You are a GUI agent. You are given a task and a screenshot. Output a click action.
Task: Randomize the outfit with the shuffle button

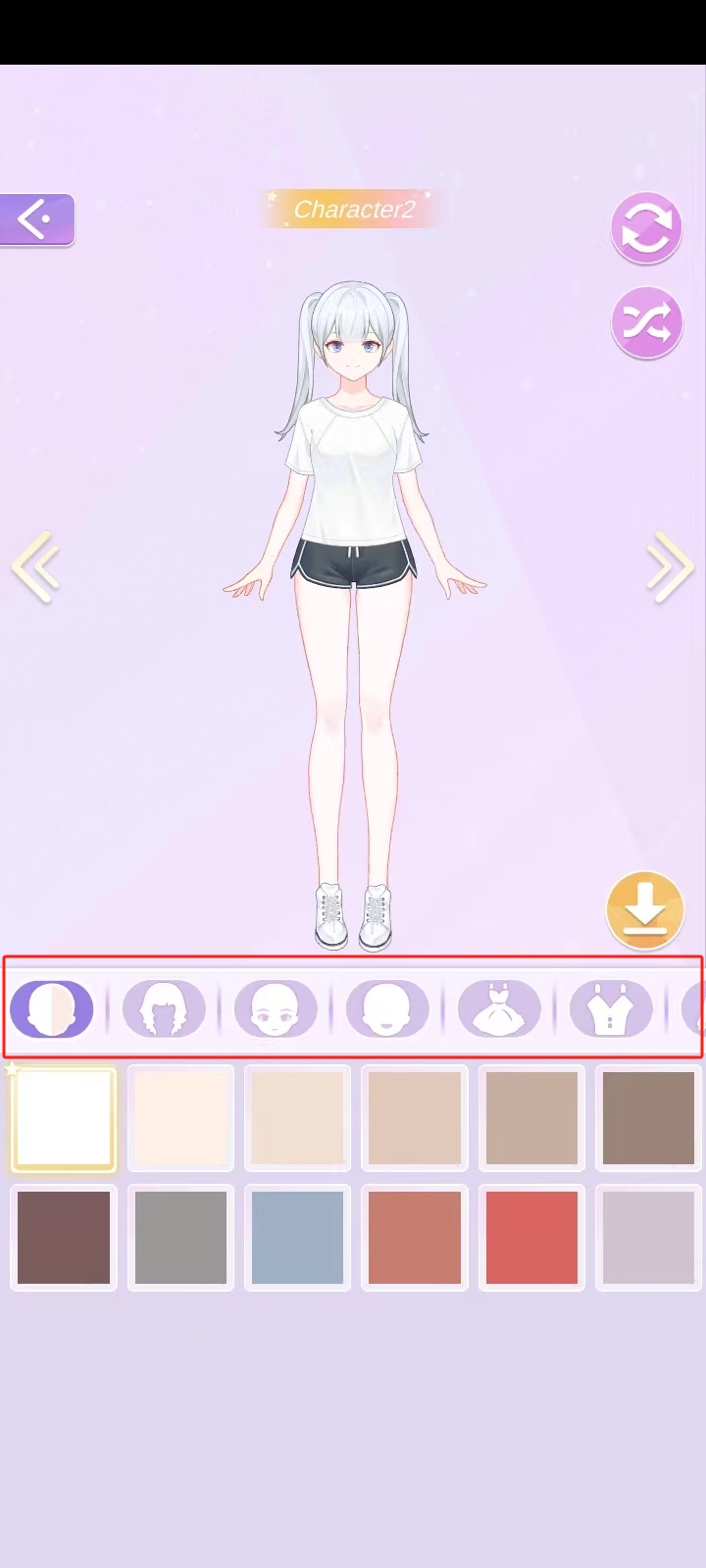pyautogui.click(x=646, y=322)
